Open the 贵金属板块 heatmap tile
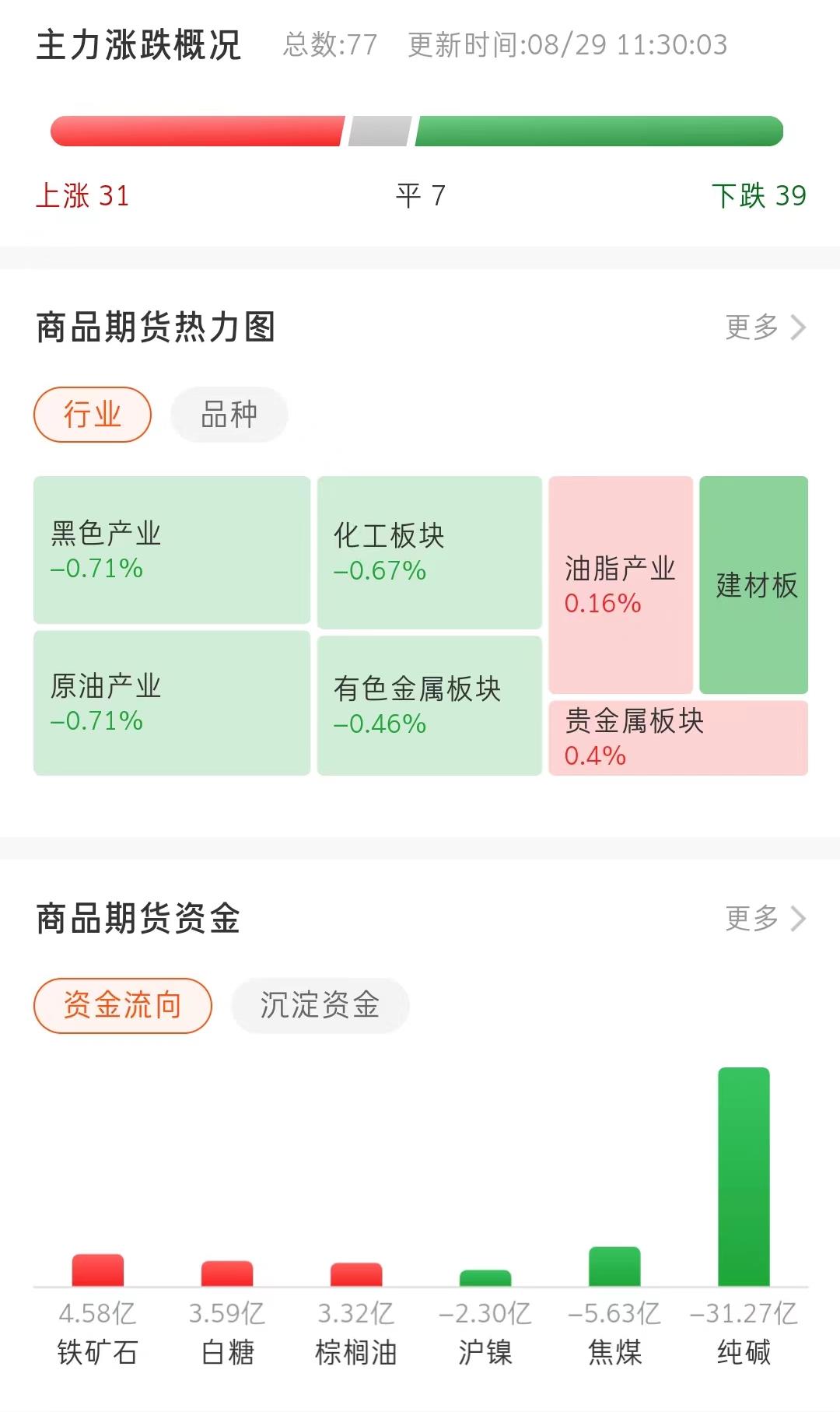The height and width of the screenshot is (1412, 840). pos(678,738)
